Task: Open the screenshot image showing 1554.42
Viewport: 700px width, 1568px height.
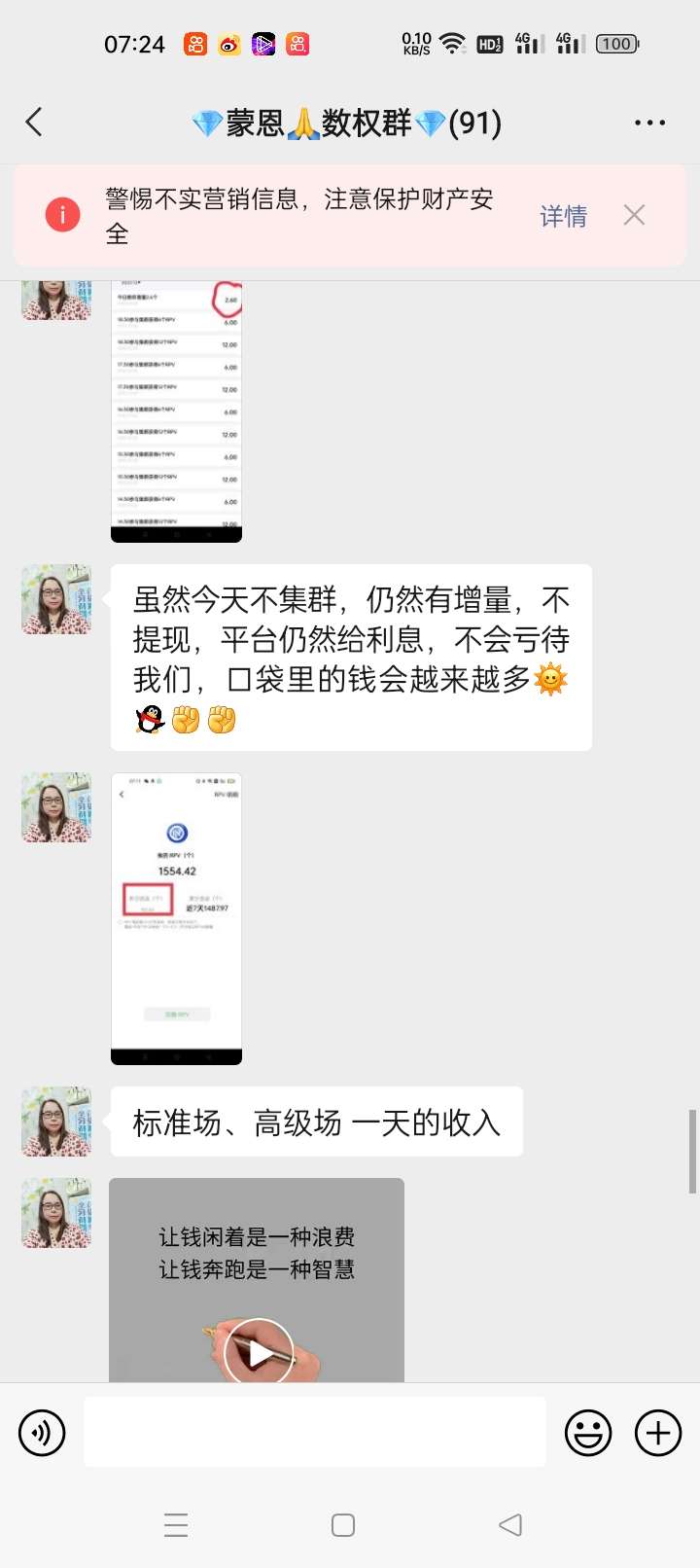Action: [176, 917]
